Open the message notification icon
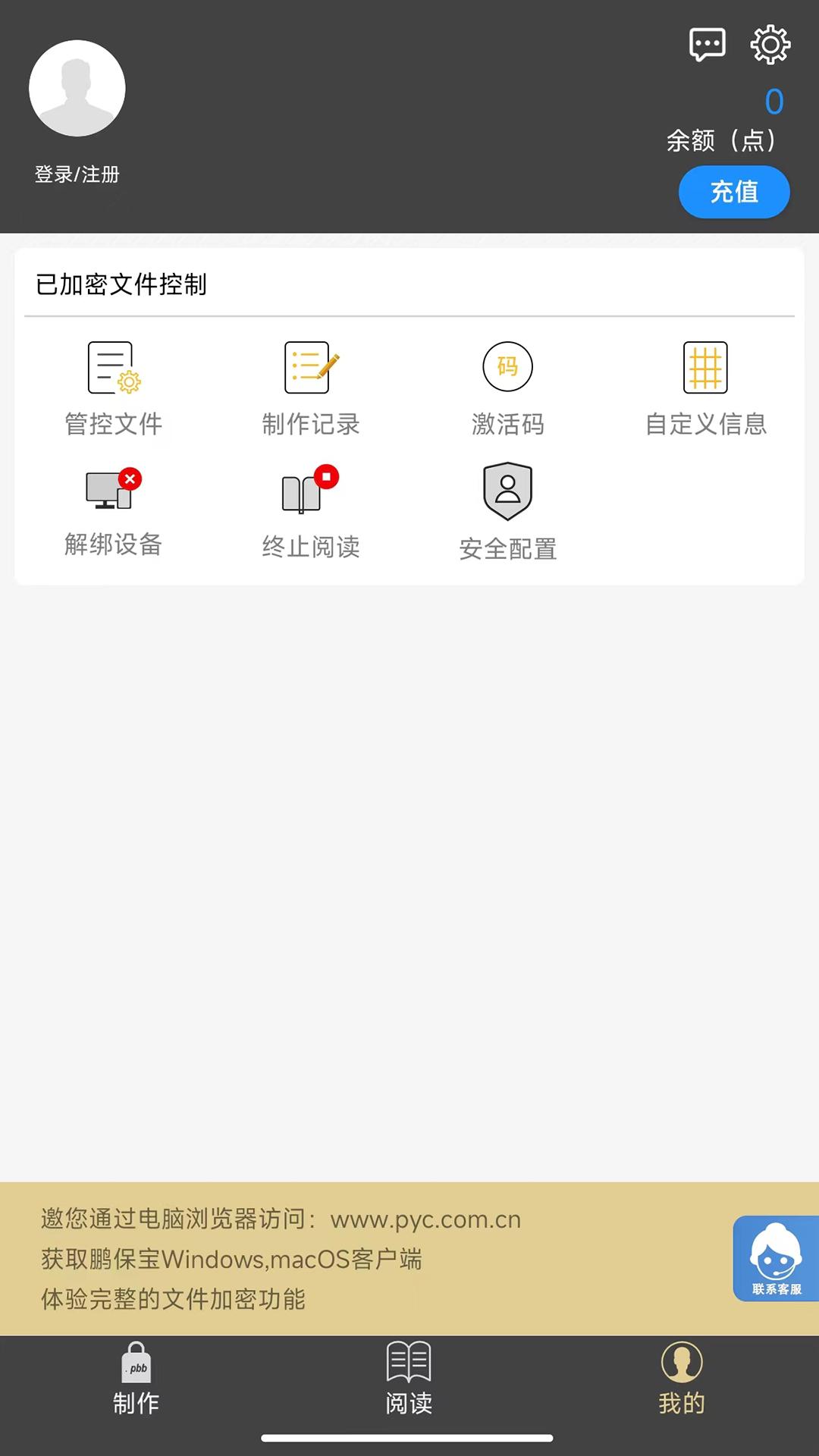The width and height of the screenshot is (819, 1456). click(707, 43)
